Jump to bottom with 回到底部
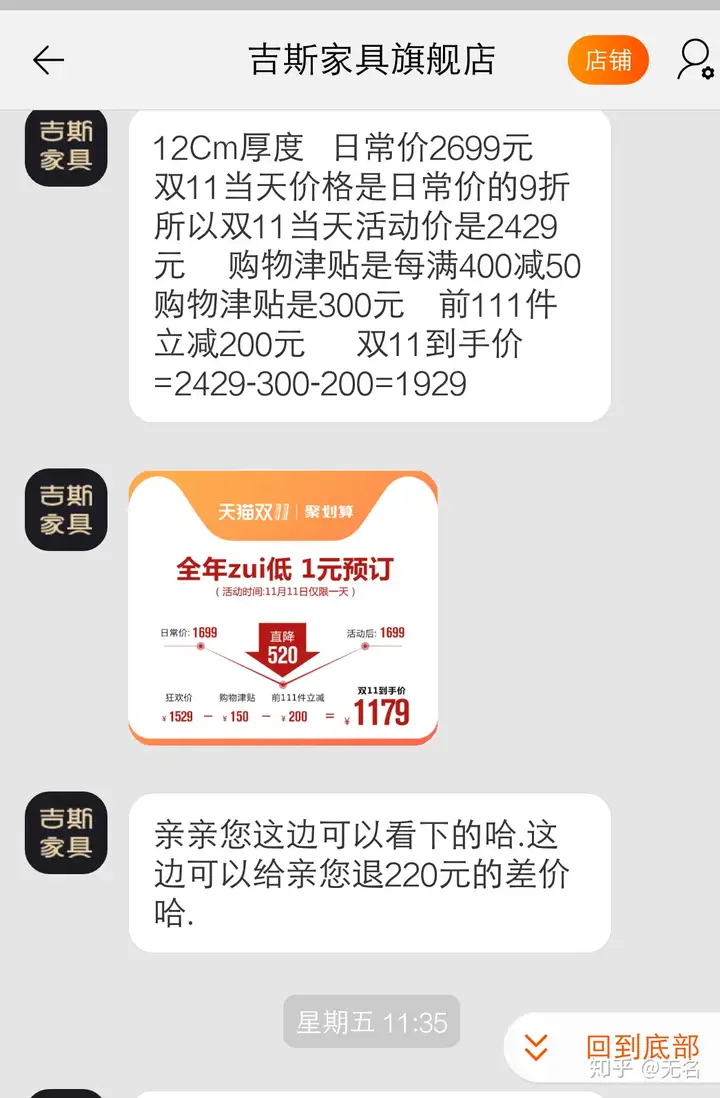 (612, 1046)
